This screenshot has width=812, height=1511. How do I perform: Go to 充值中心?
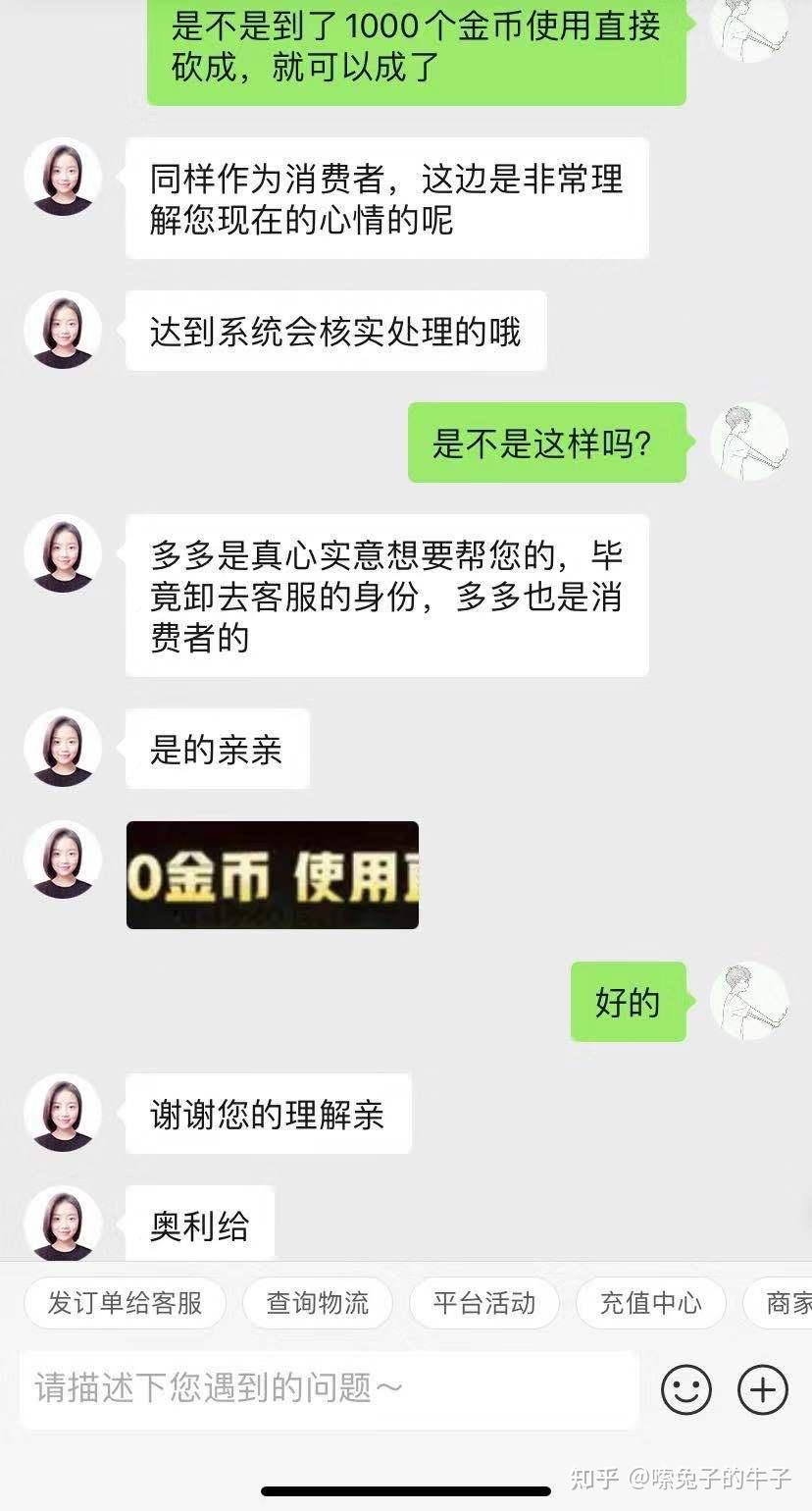coord(651,1303)
